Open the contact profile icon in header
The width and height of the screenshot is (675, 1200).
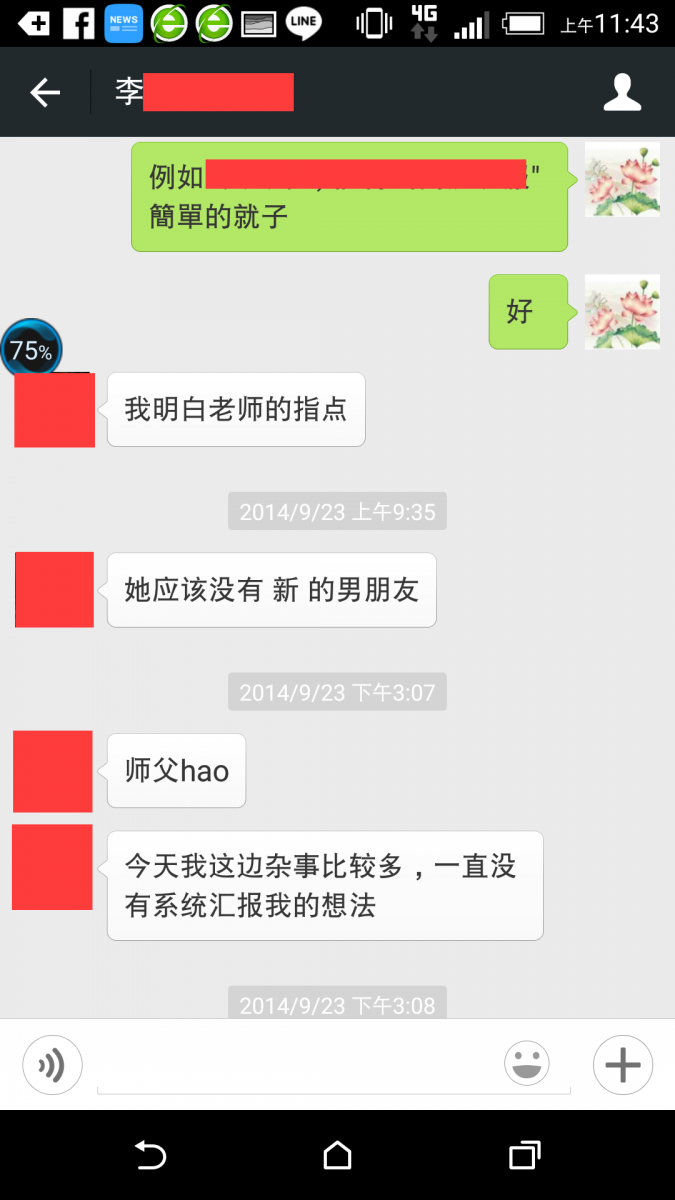coord(622,93)
